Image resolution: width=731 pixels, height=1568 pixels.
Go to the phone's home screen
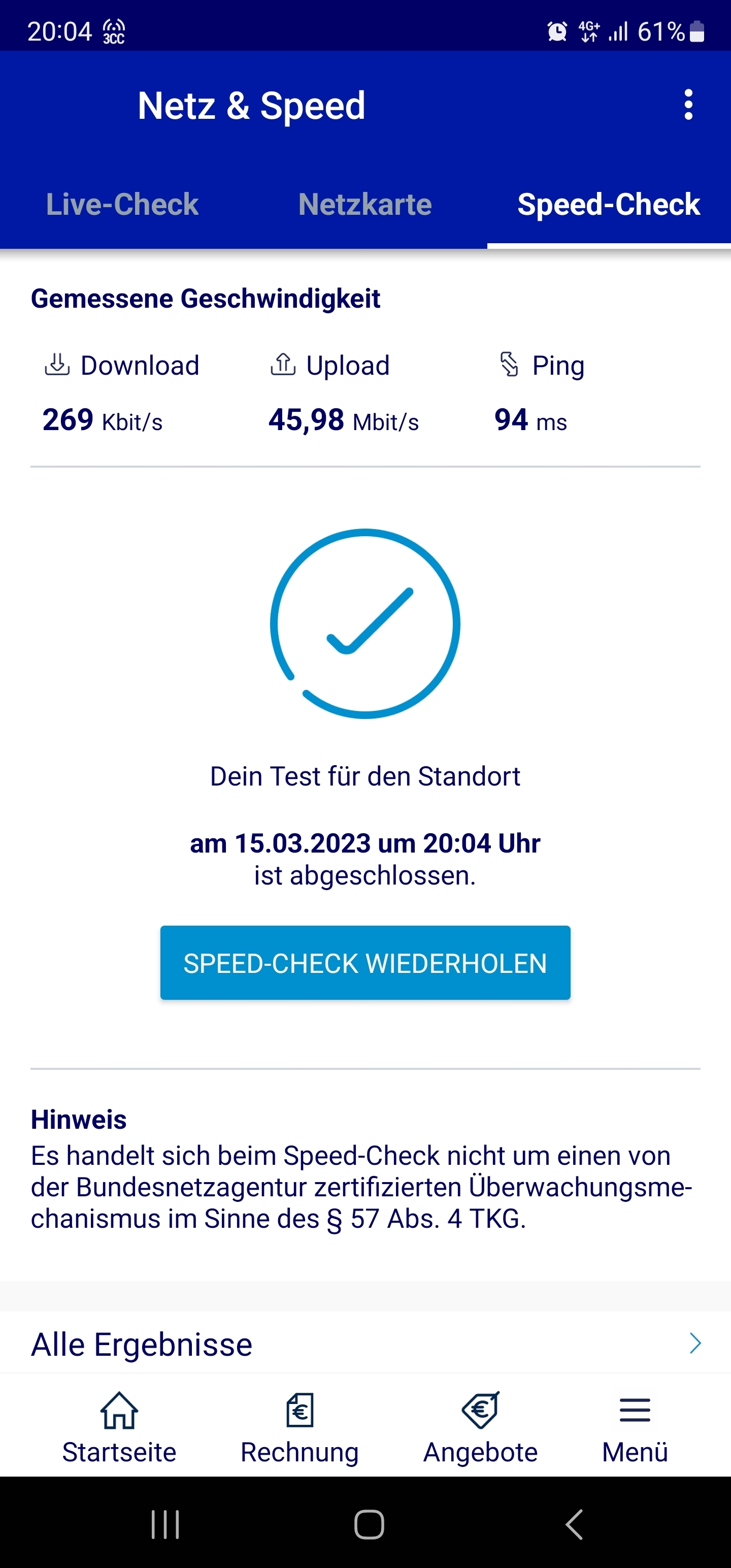click(x=369, y=1524)
